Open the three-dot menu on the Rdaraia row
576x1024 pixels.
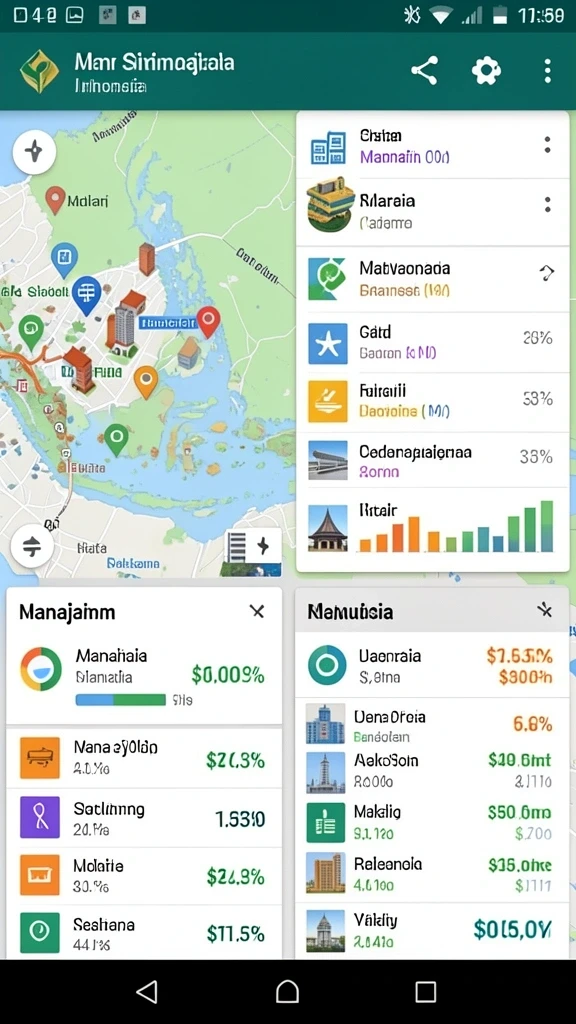(547, 204)
